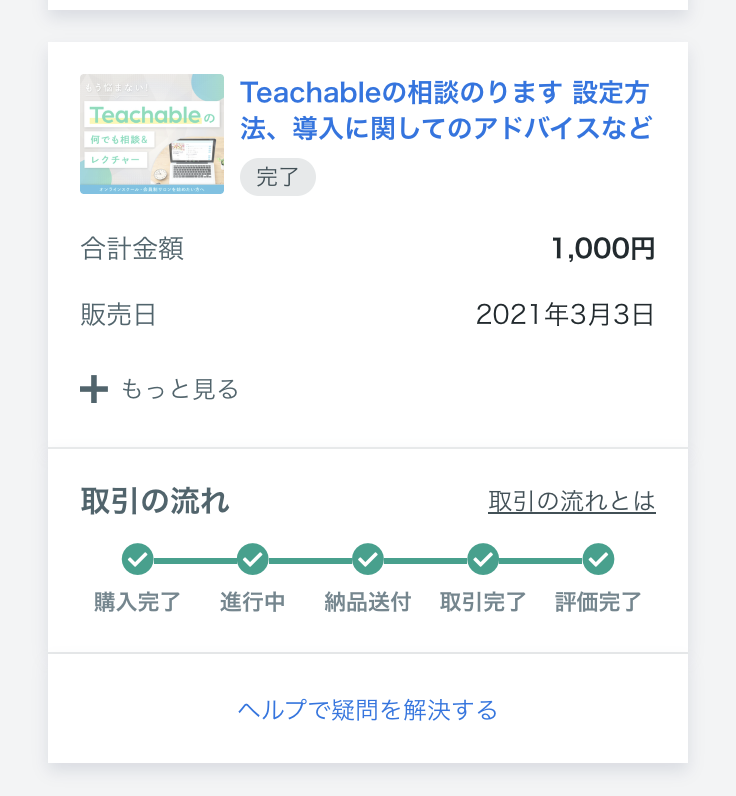Image resolution: width=736 pixels, height=796 pixels.
Task: Expand もっと見る for more details
Action: click(x=161, y=389)
